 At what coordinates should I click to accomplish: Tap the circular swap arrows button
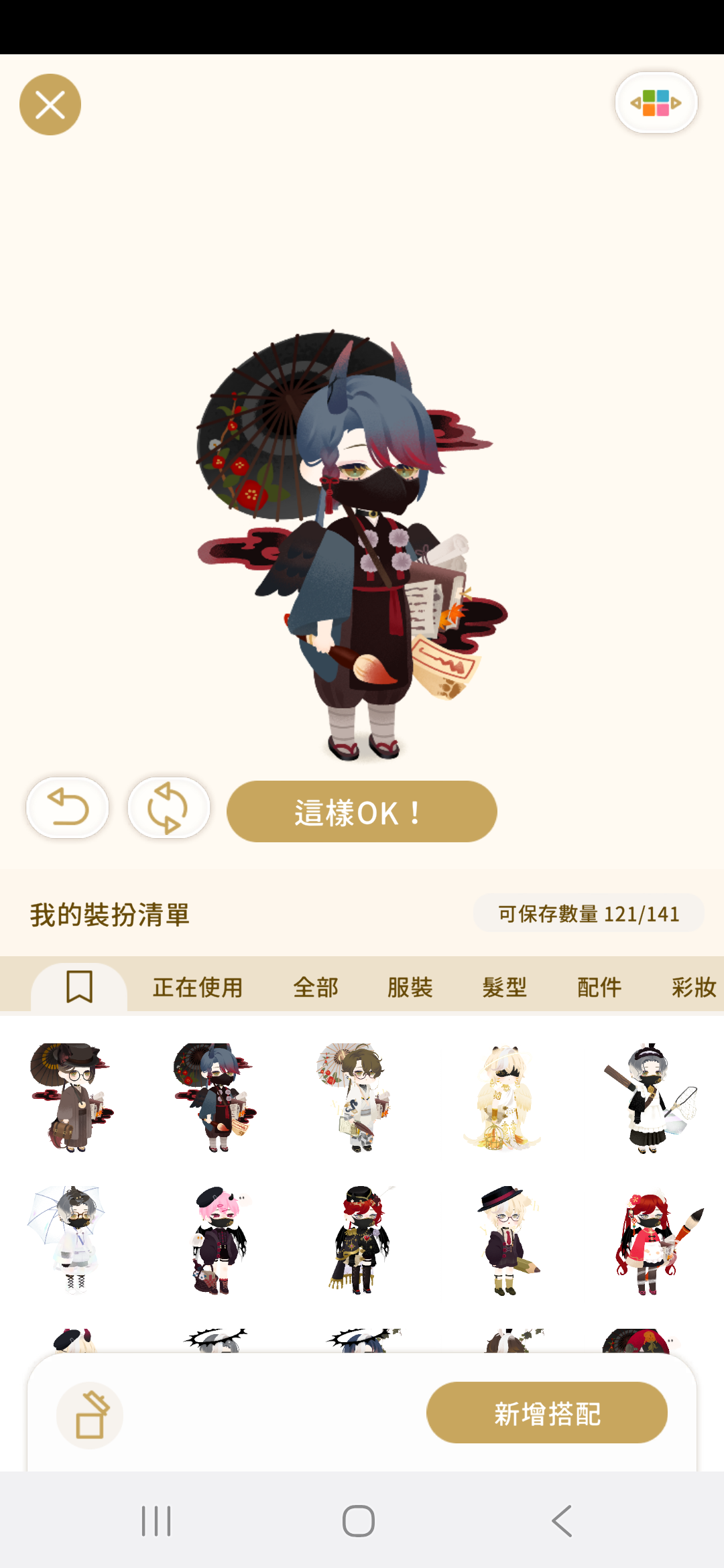tap(168, 807)
